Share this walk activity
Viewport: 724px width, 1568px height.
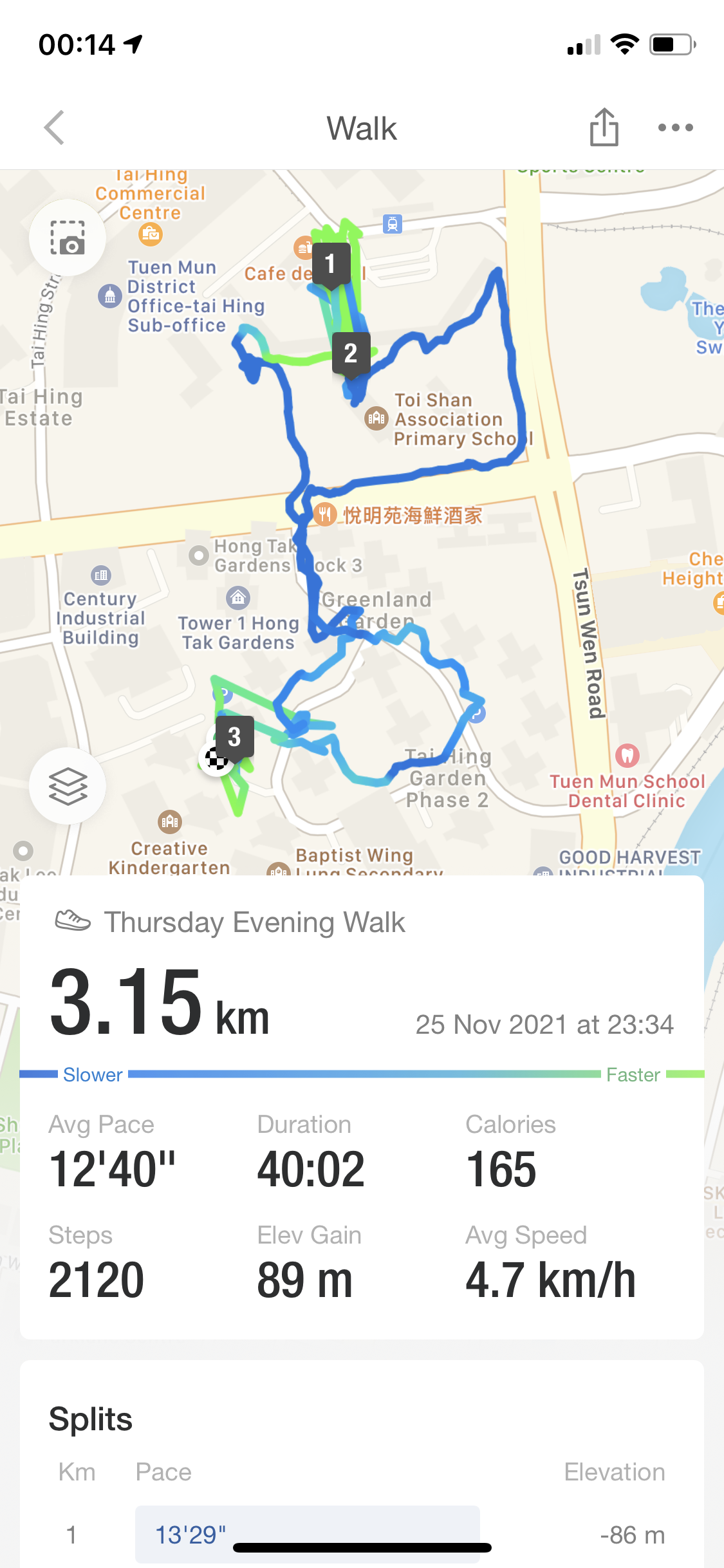click(x=604, y=127)
